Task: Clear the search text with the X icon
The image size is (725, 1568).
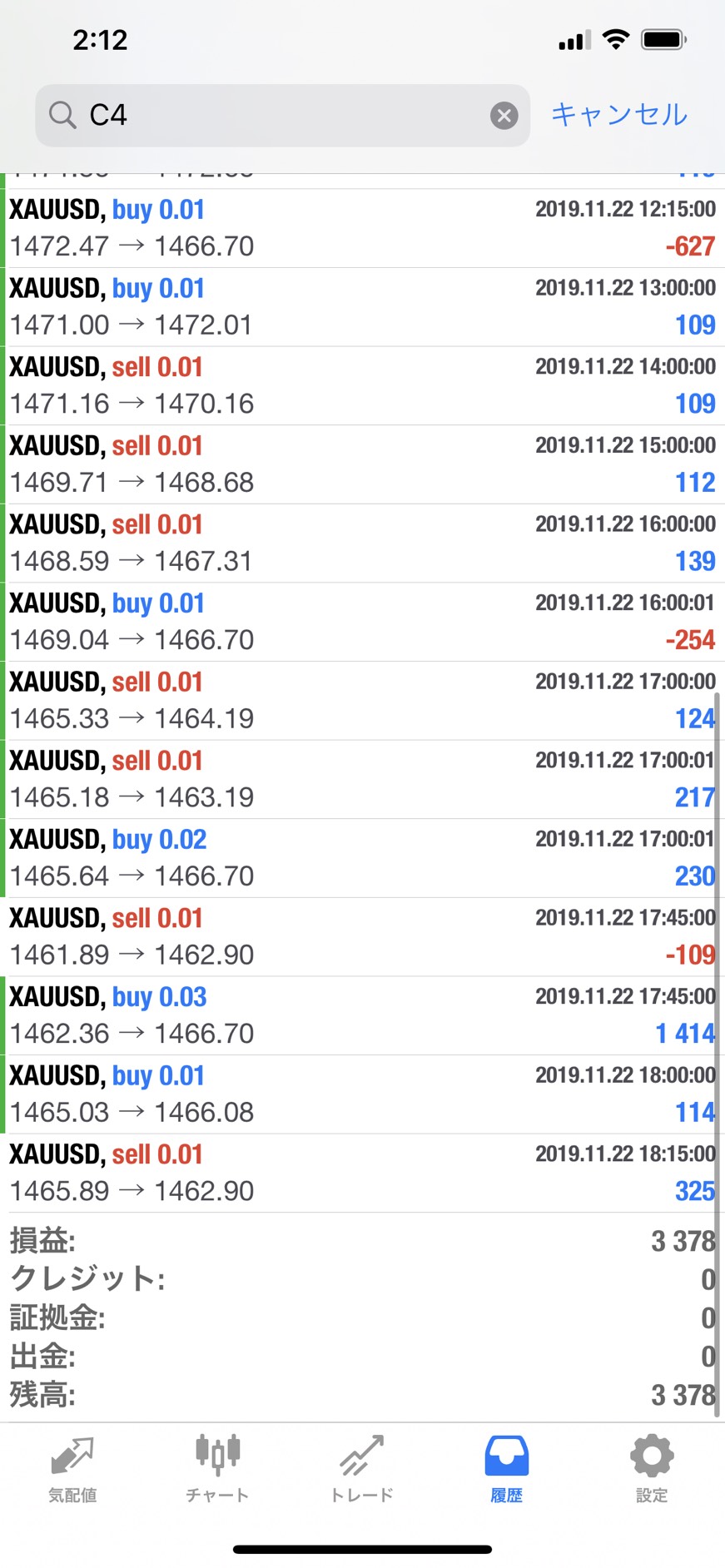Action: [504, 116]
